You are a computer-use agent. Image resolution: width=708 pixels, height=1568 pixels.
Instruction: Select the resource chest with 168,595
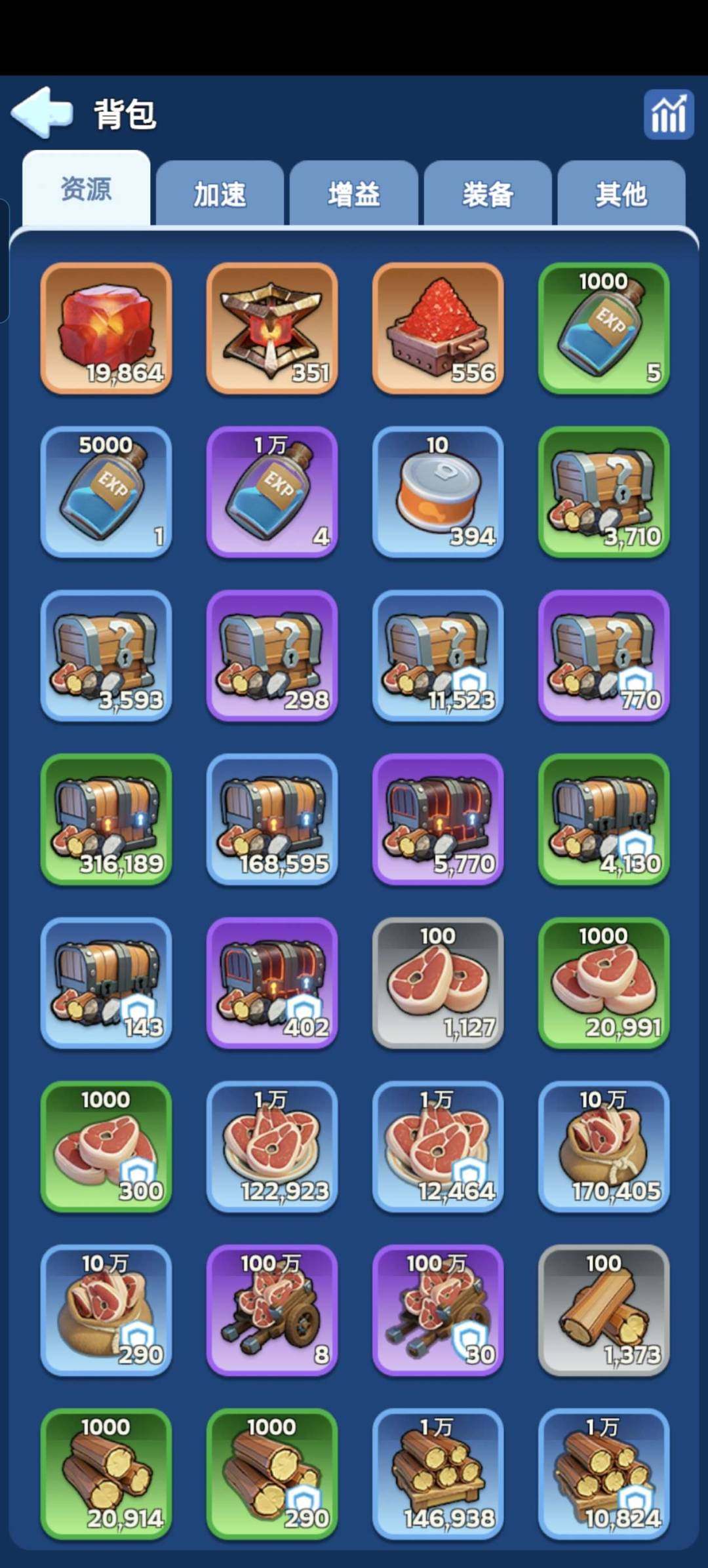click(272, 819)
